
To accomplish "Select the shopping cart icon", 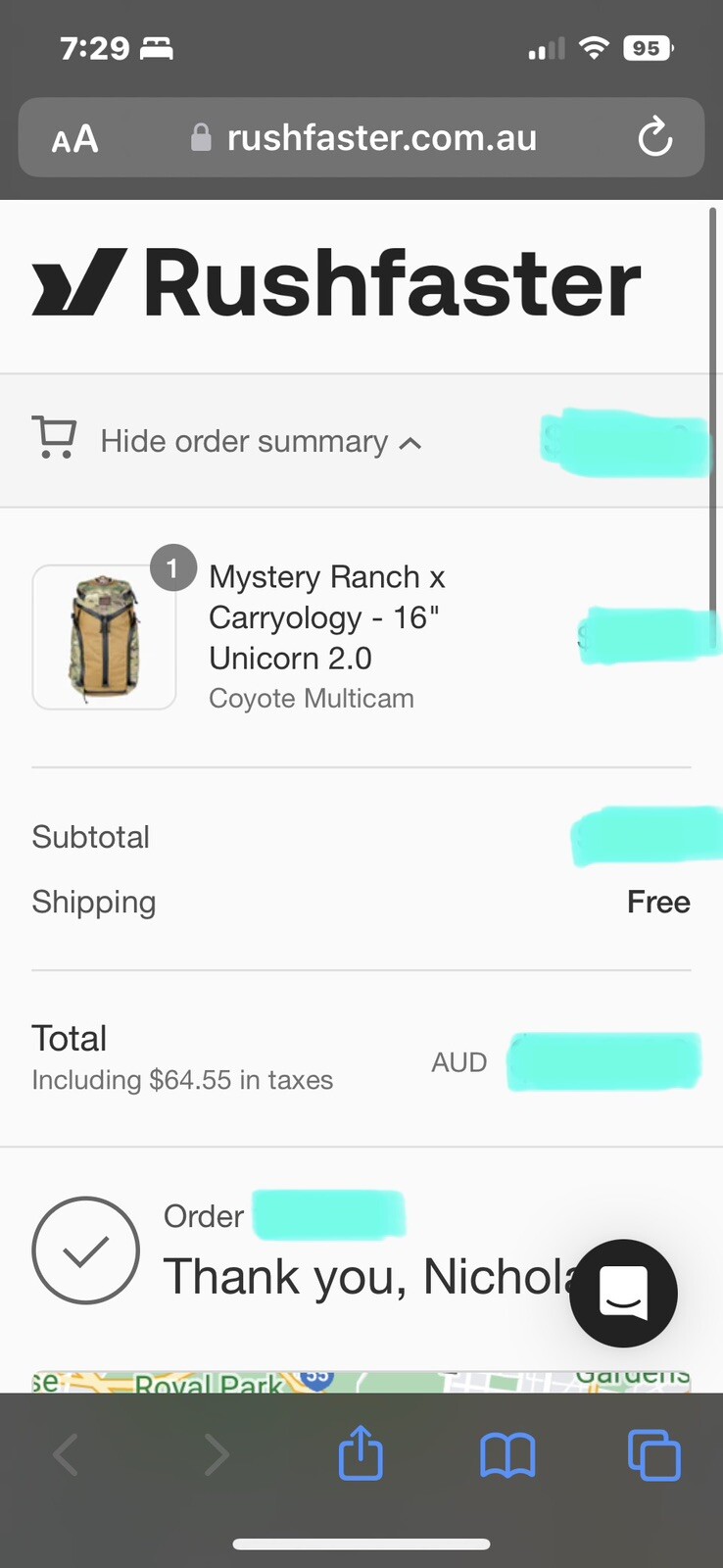I will [54, 438].
